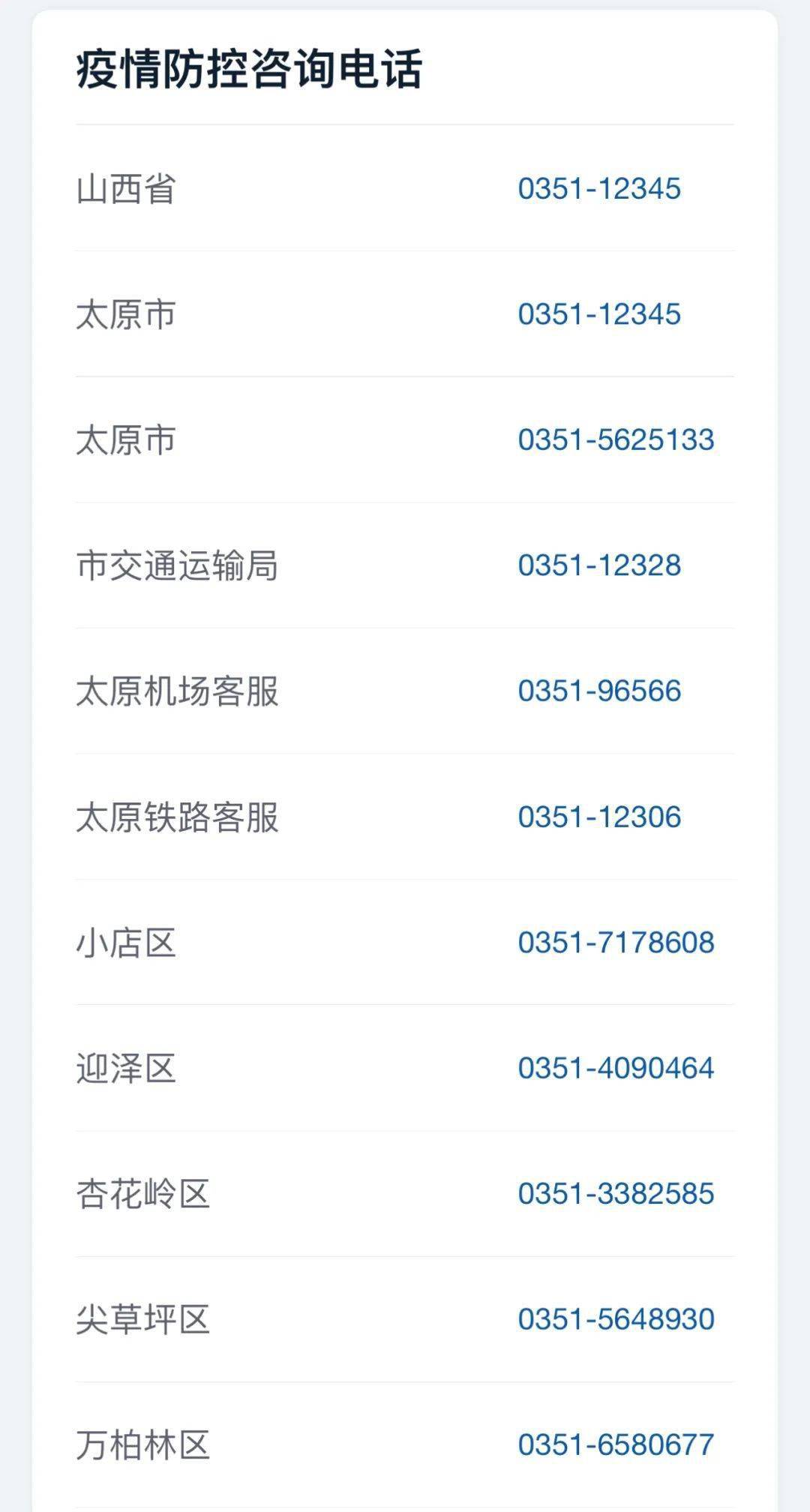Screen dimensions: 810x1512
Task: Dial 太原市 number 0351-5625133
Action: 616,439
